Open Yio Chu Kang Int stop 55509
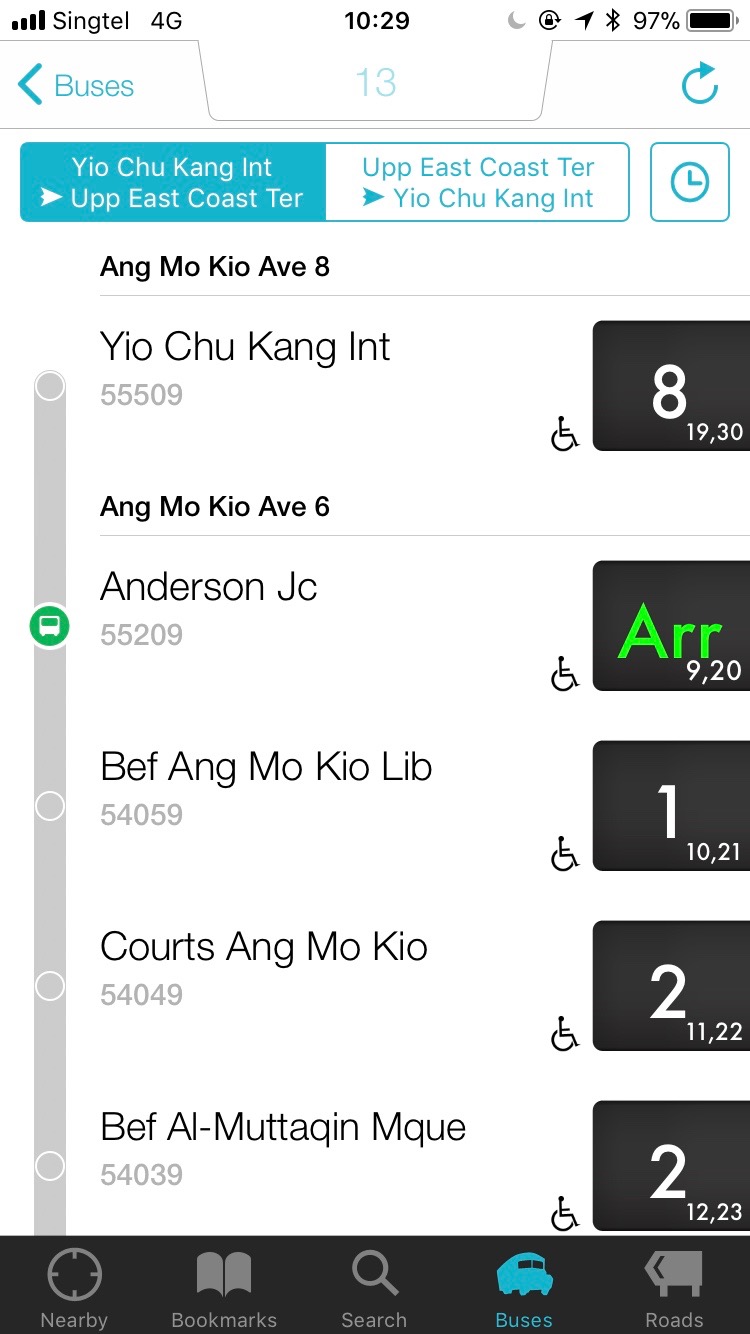 245,367
